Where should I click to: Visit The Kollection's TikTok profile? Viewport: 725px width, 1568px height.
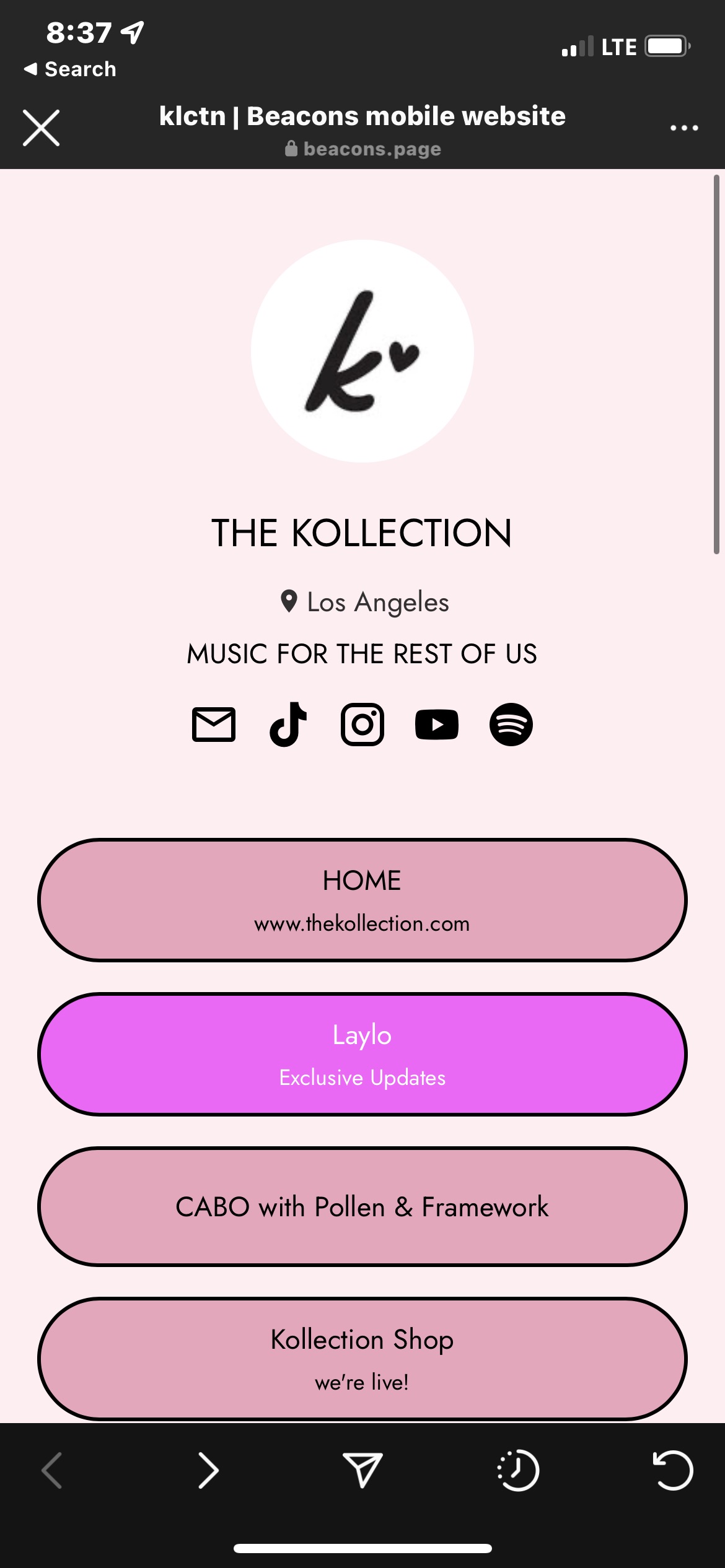click(x=288, y=724)
